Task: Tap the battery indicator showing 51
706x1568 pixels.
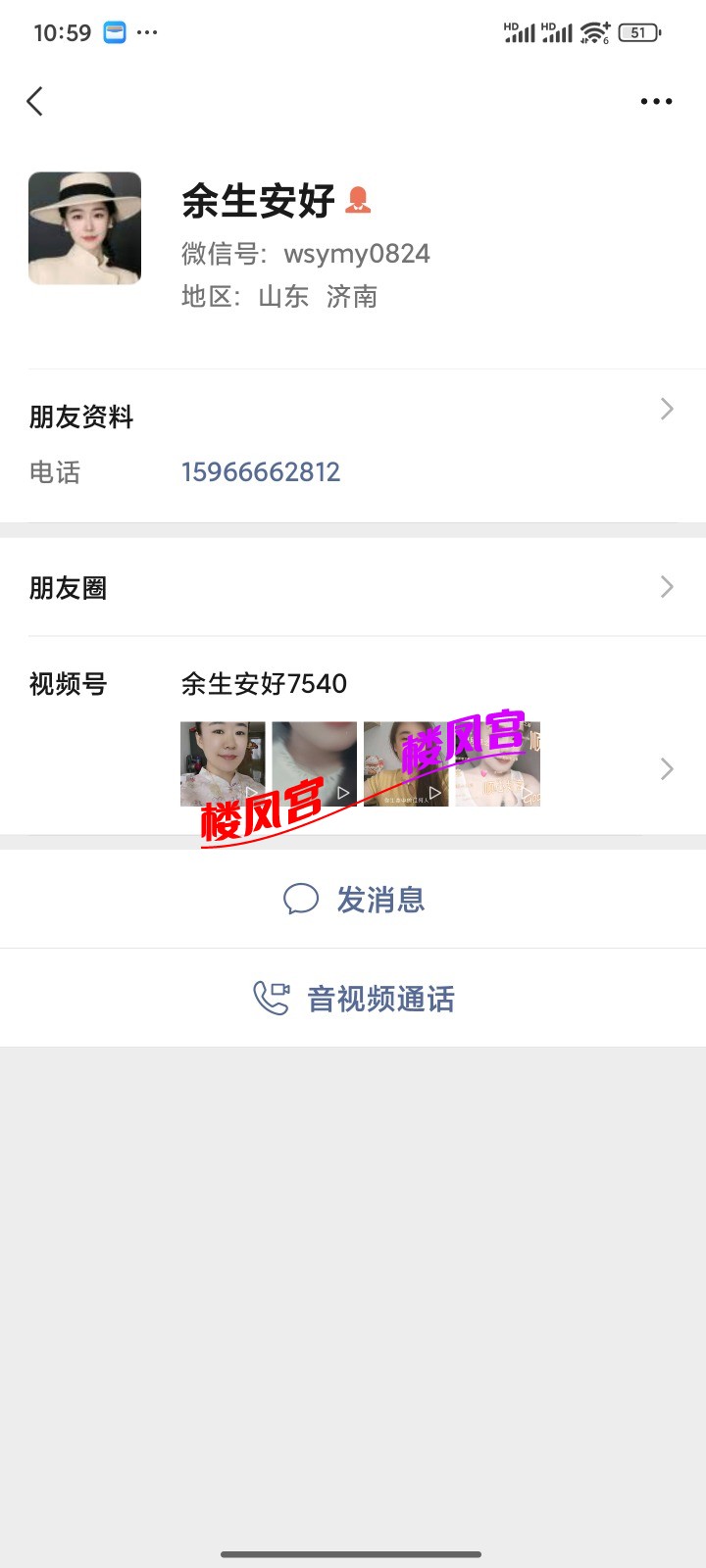Action: click(x=638, y=32)
